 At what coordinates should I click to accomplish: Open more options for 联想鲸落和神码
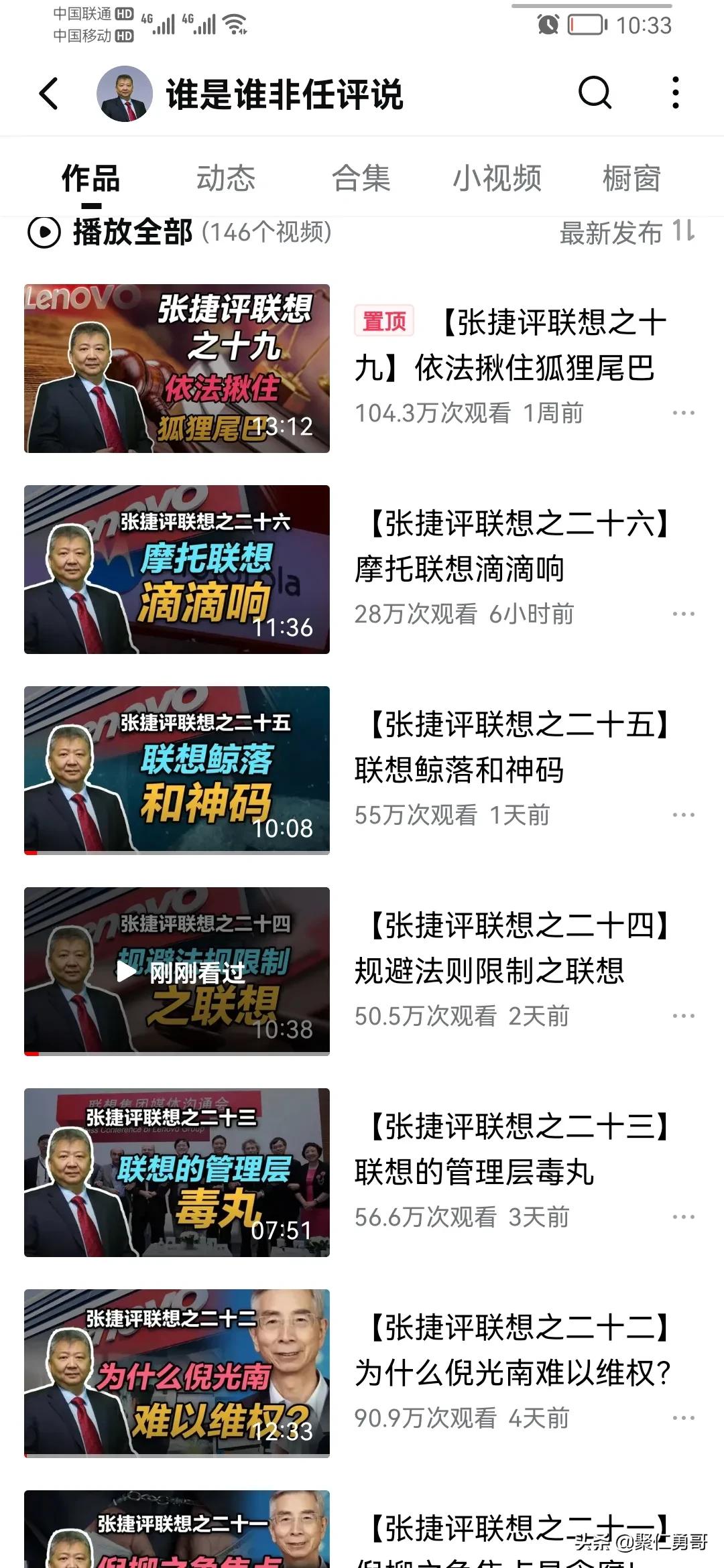tap(683, 815)
